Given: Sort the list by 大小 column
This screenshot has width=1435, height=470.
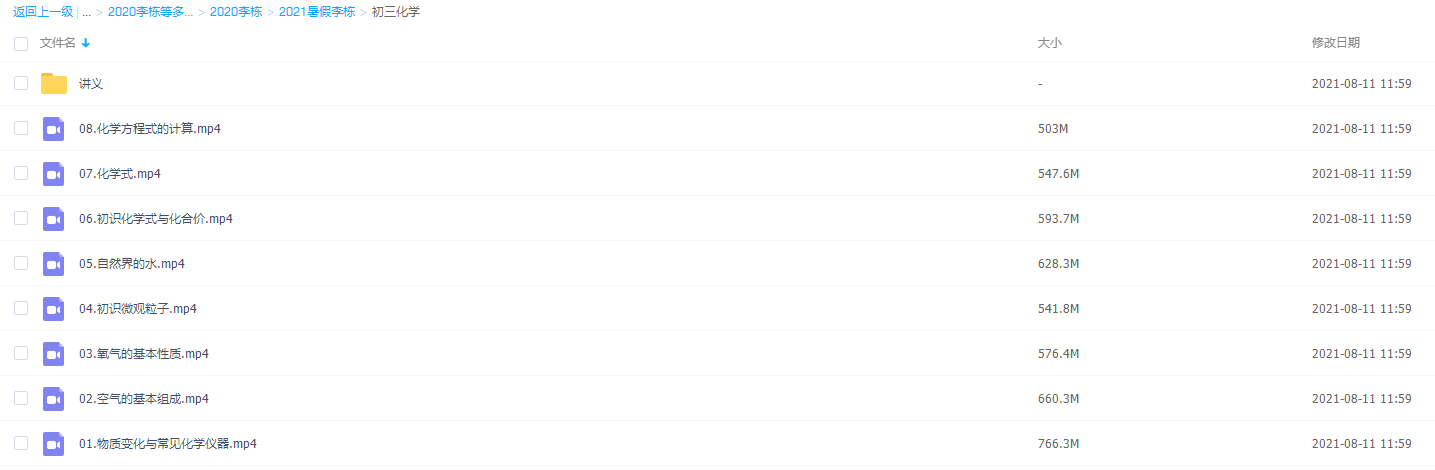Looking at the screenshot, I should pos(1049,43).
